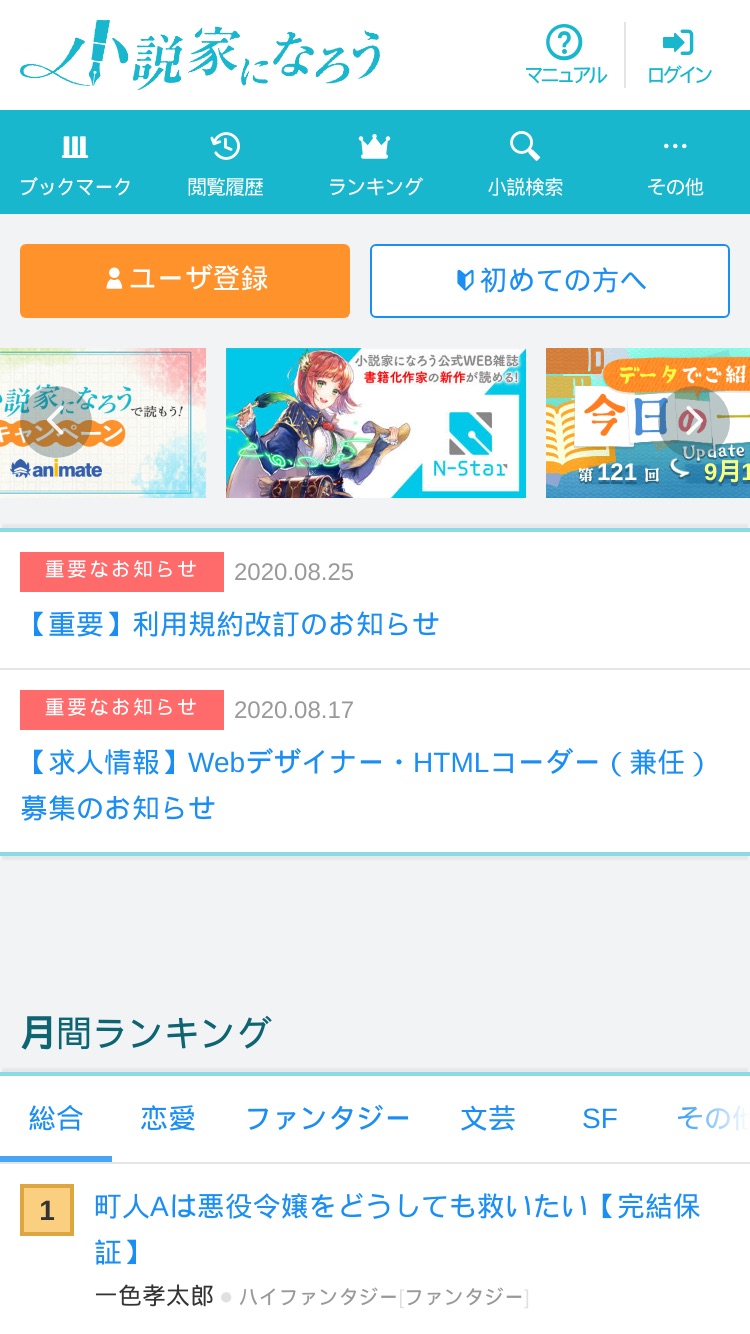The height and width of the screenshot is (1334, 750).
Task: Go to ランキング page
Action: point(375,163)
